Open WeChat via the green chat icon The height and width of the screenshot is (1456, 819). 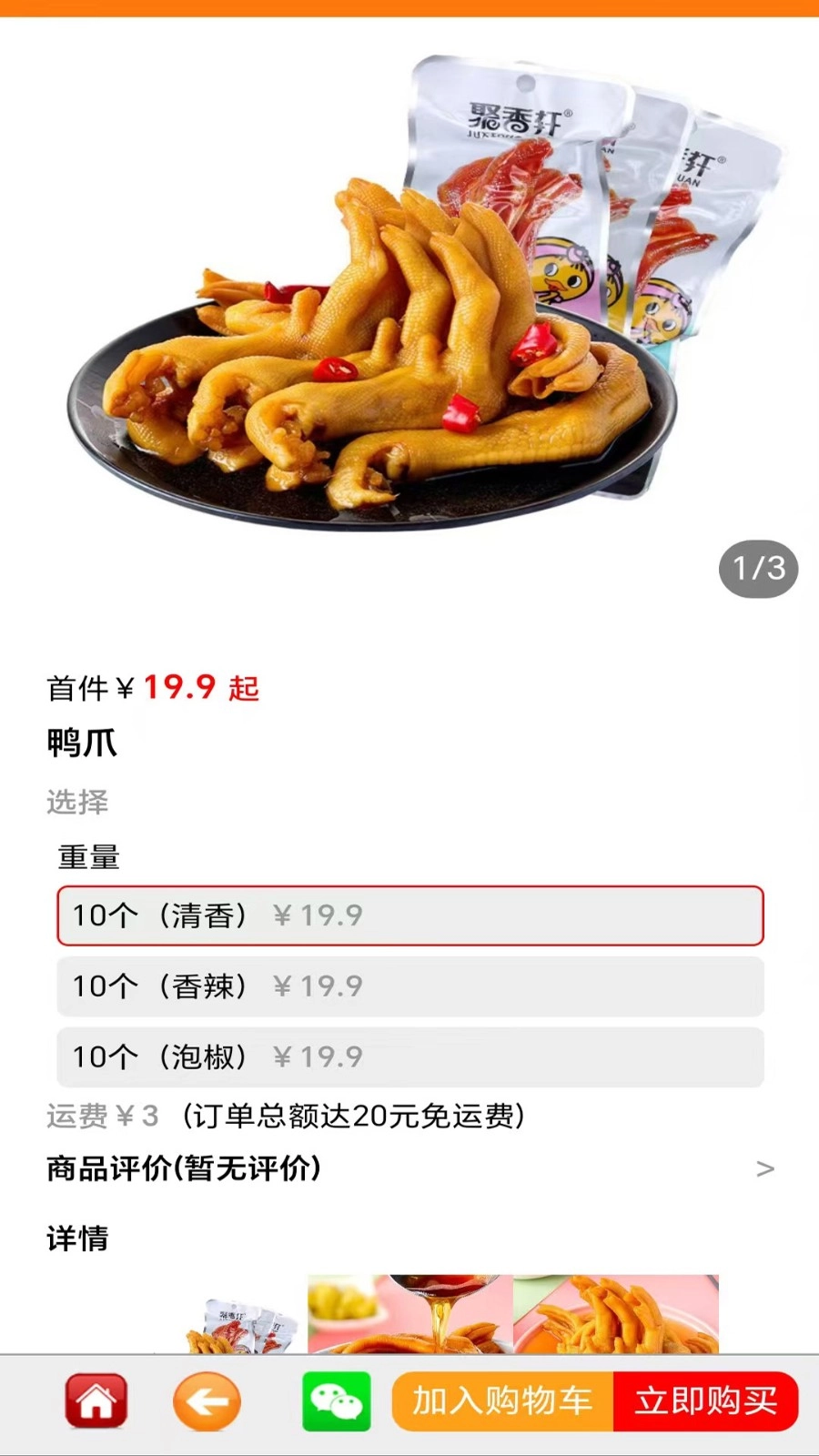coord(336,1401)
